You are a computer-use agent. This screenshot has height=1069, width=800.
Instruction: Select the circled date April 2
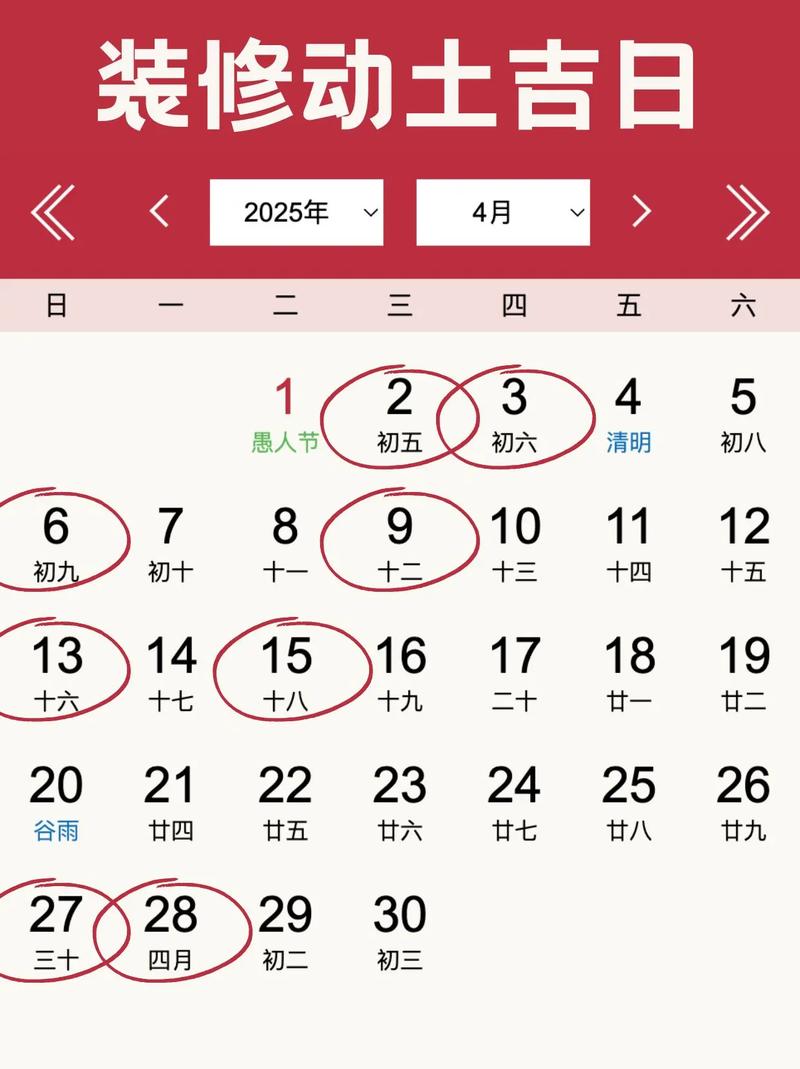pos(399,398)
